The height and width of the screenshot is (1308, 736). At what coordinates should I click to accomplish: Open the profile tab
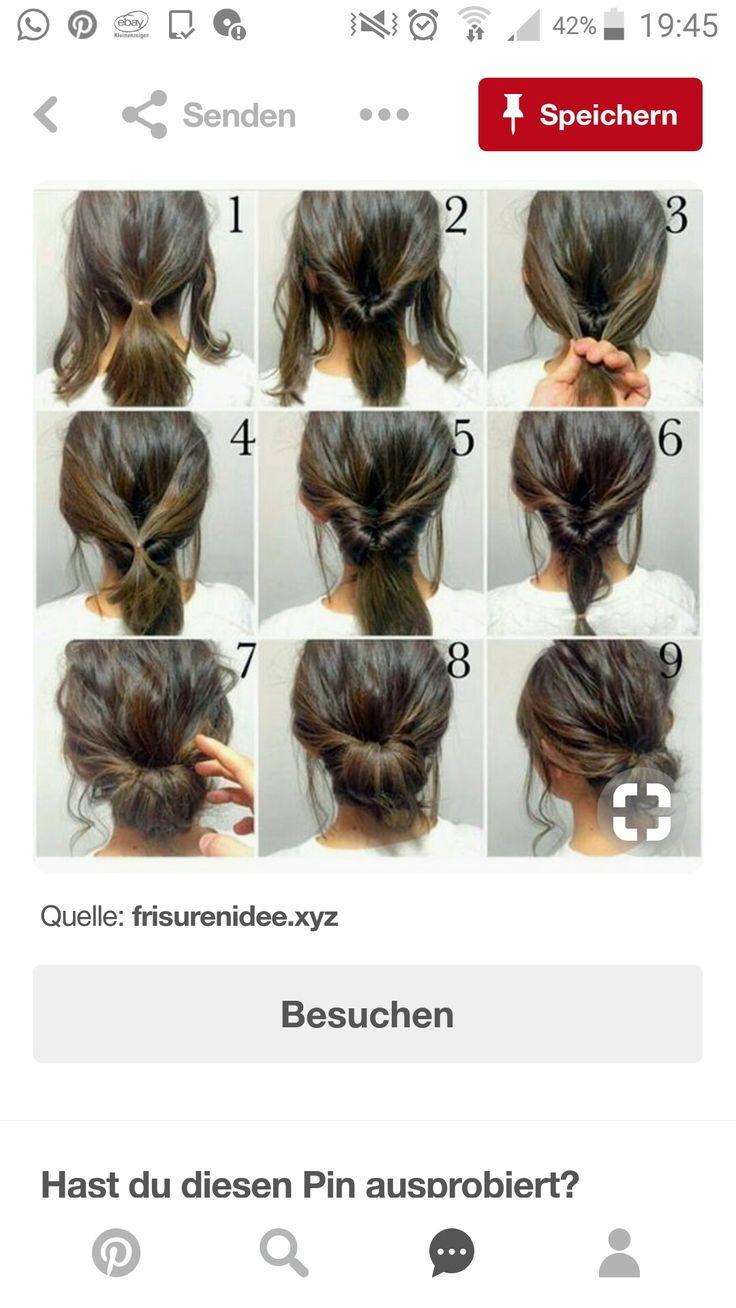coord(619,1252)
